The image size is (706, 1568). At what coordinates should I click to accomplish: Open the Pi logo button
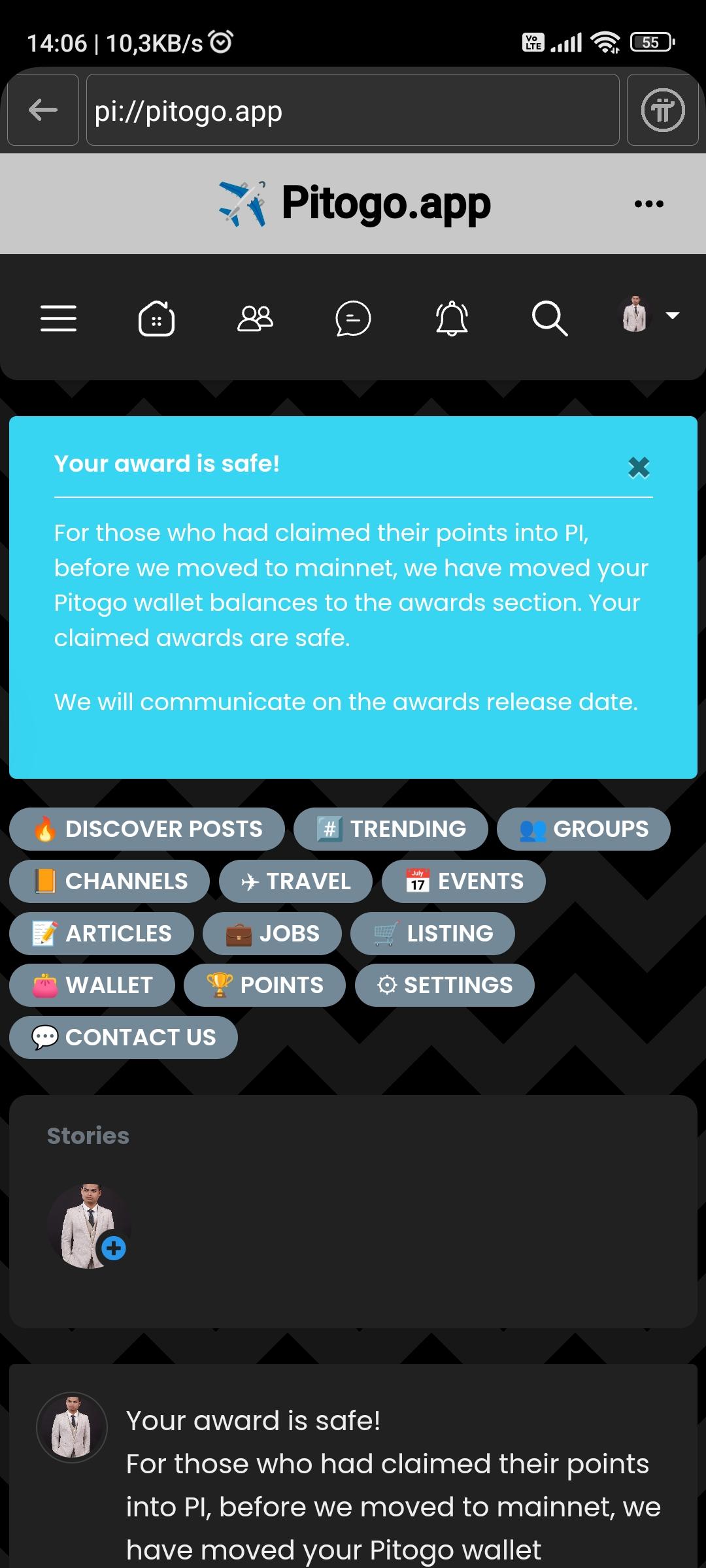pyautogui.click(x=662, y=110)
